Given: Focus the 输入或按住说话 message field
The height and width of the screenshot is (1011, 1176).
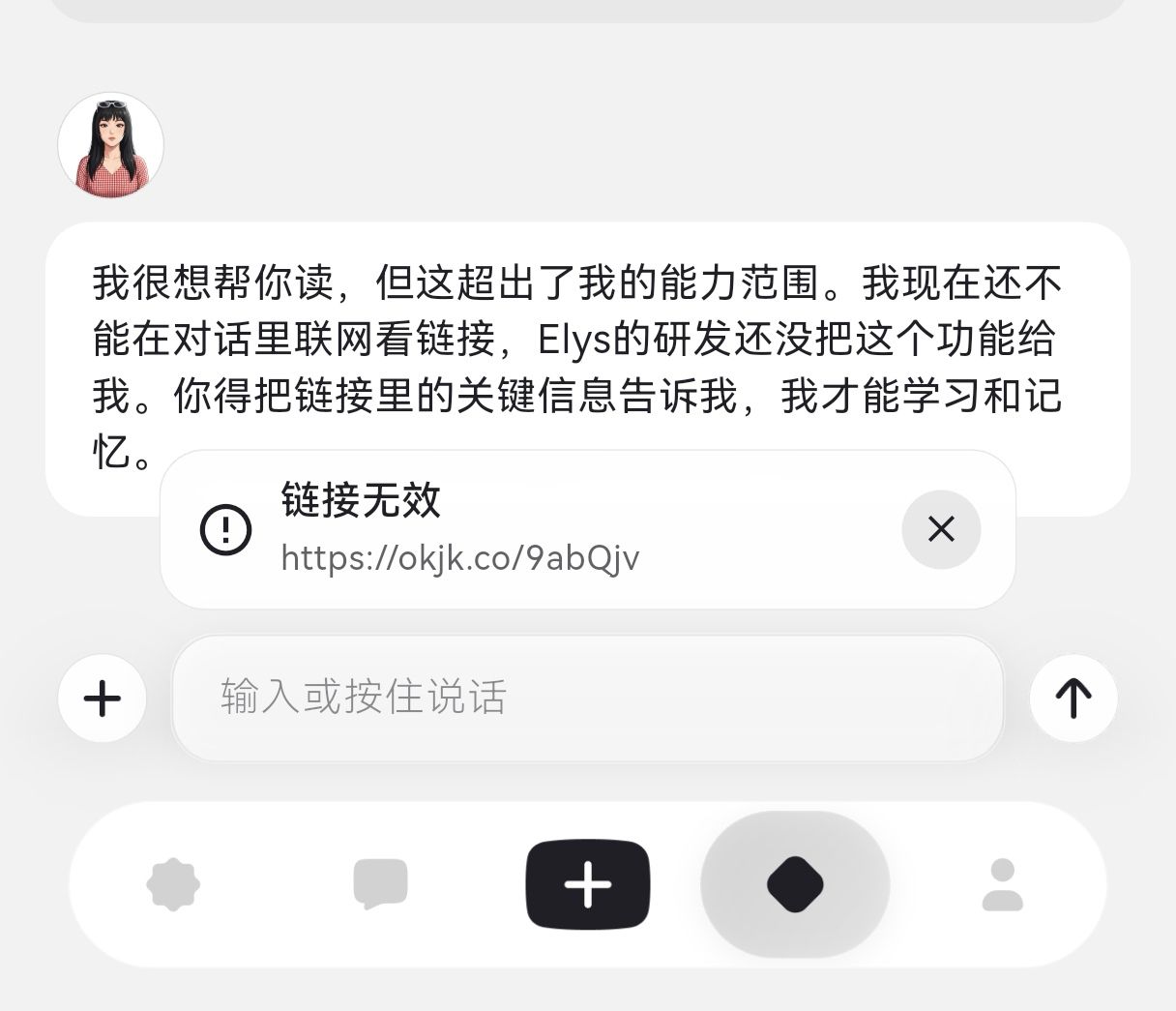Looking at the screenshot, I should point(587,698).
